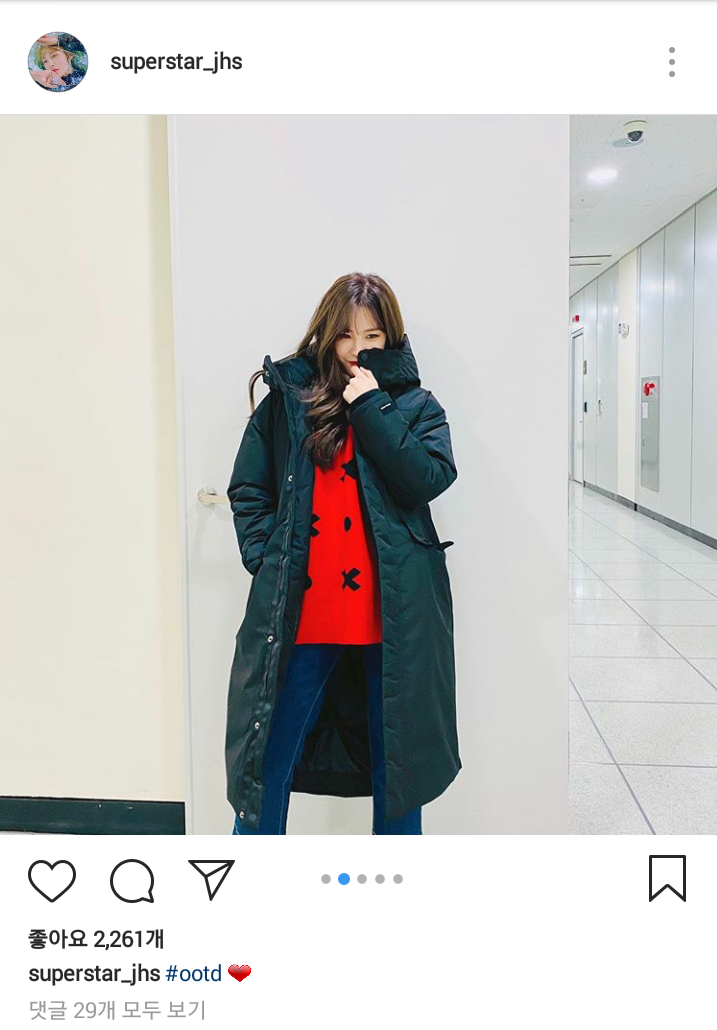Tap the post photo of woman in coat
This screenshot has height=1030, width=717.
[358, 474]
